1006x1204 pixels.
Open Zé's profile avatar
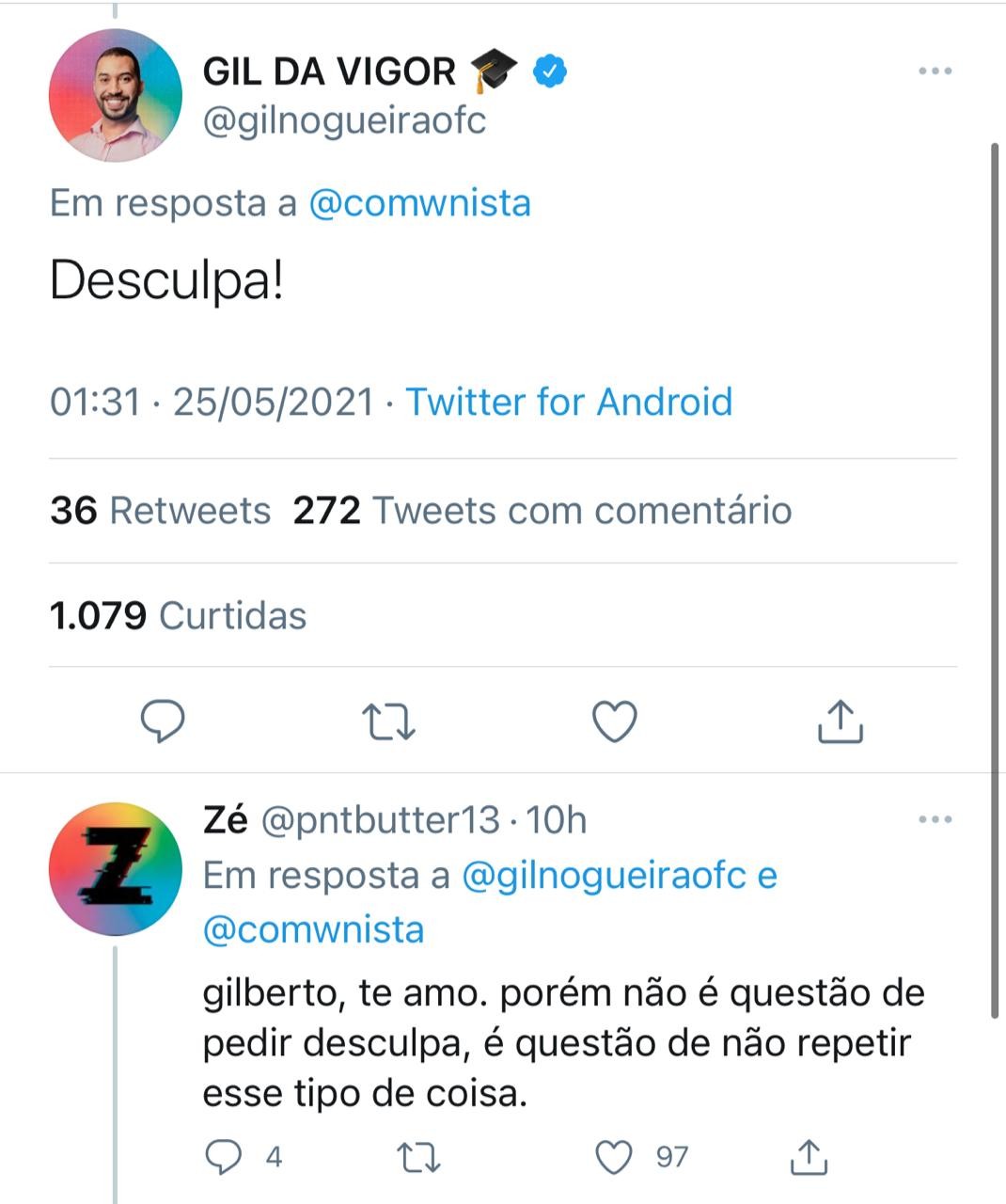point(115,868)
